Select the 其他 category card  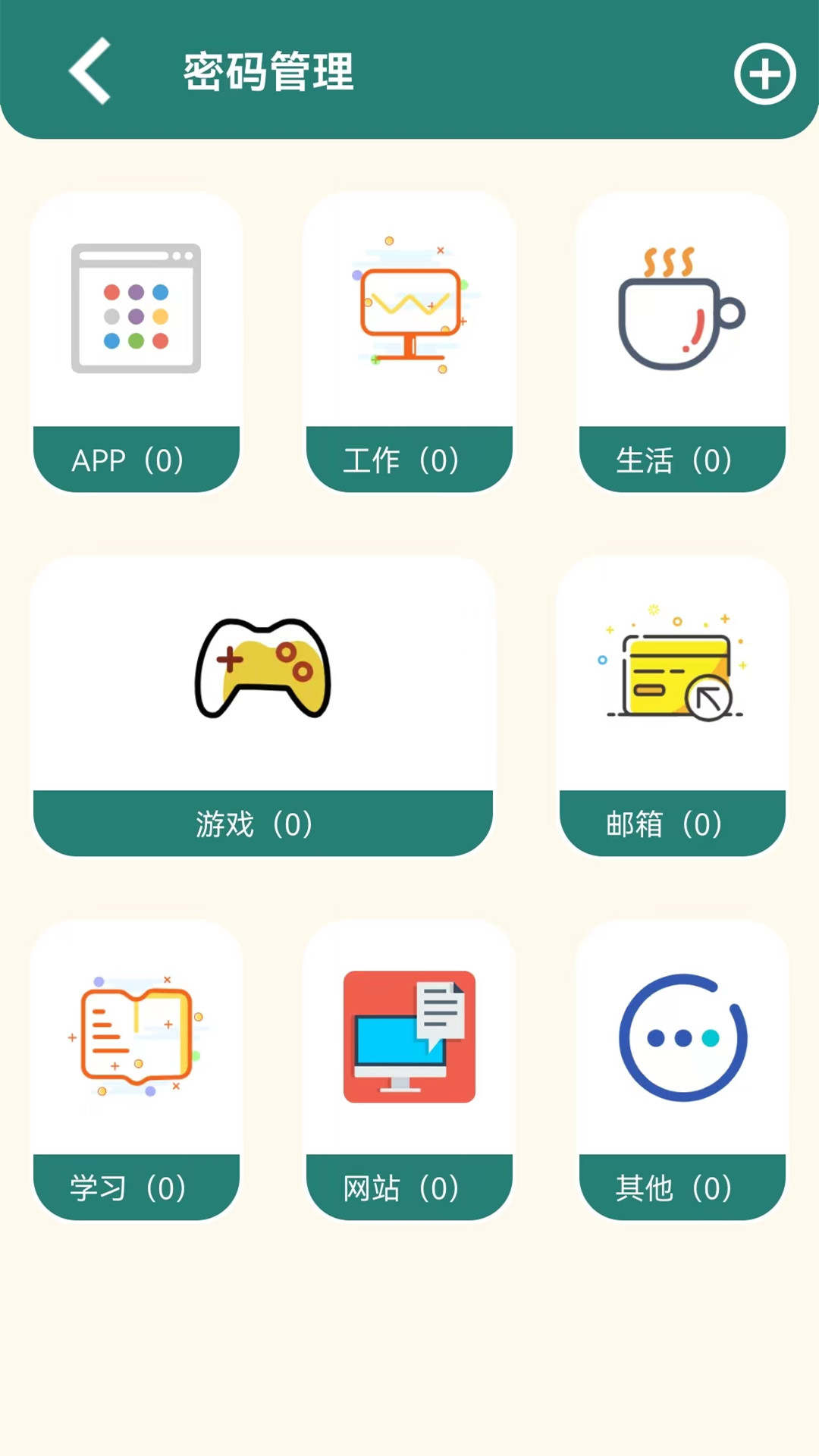pos(682,1071)
